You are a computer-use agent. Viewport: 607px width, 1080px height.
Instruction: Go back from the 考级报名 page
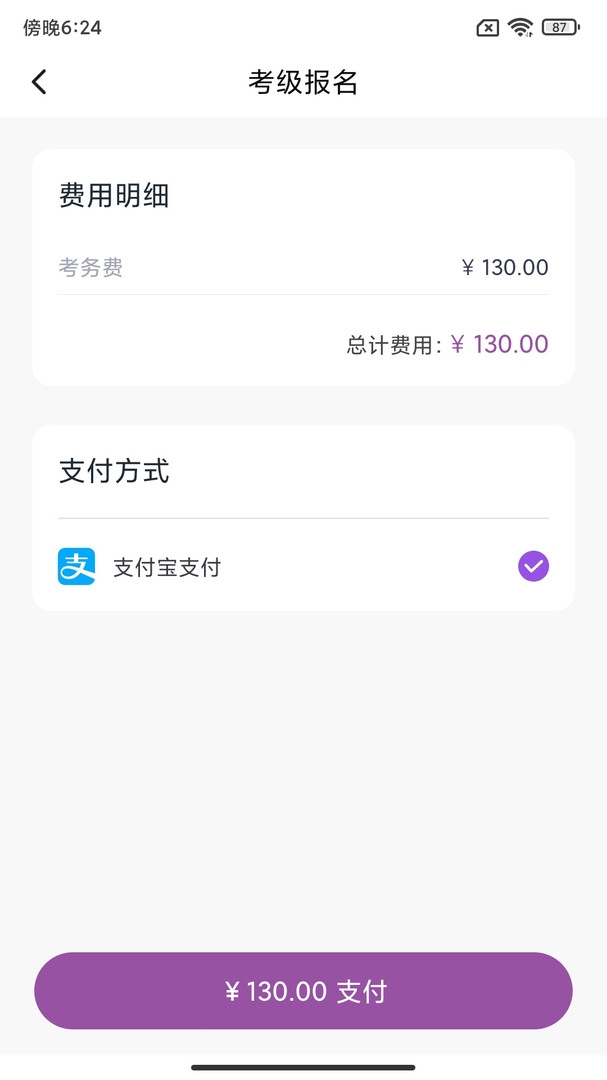(x=39, y=82)
